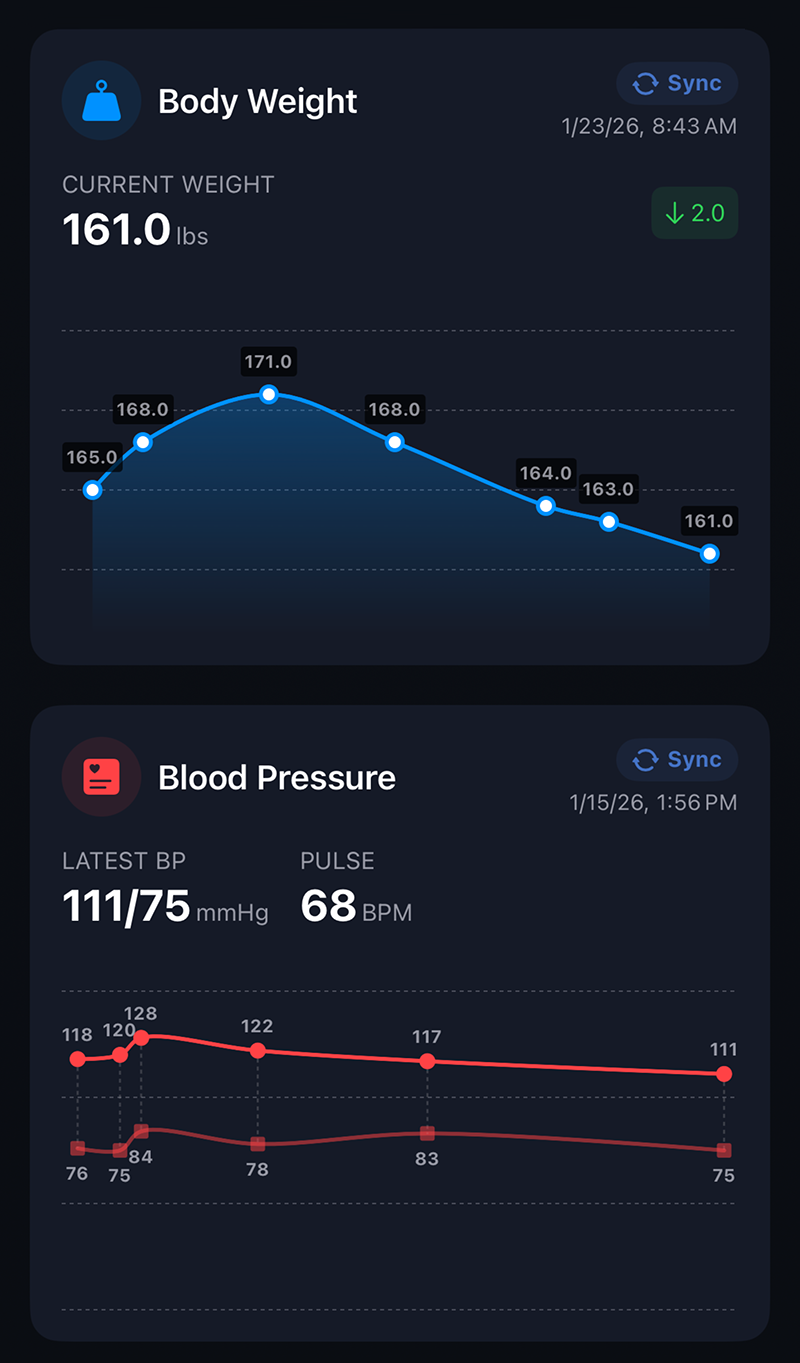The image size is (800, 1363).
Task: Click the 1/23/26 weight sync timestamp
Action: point(649,126)
